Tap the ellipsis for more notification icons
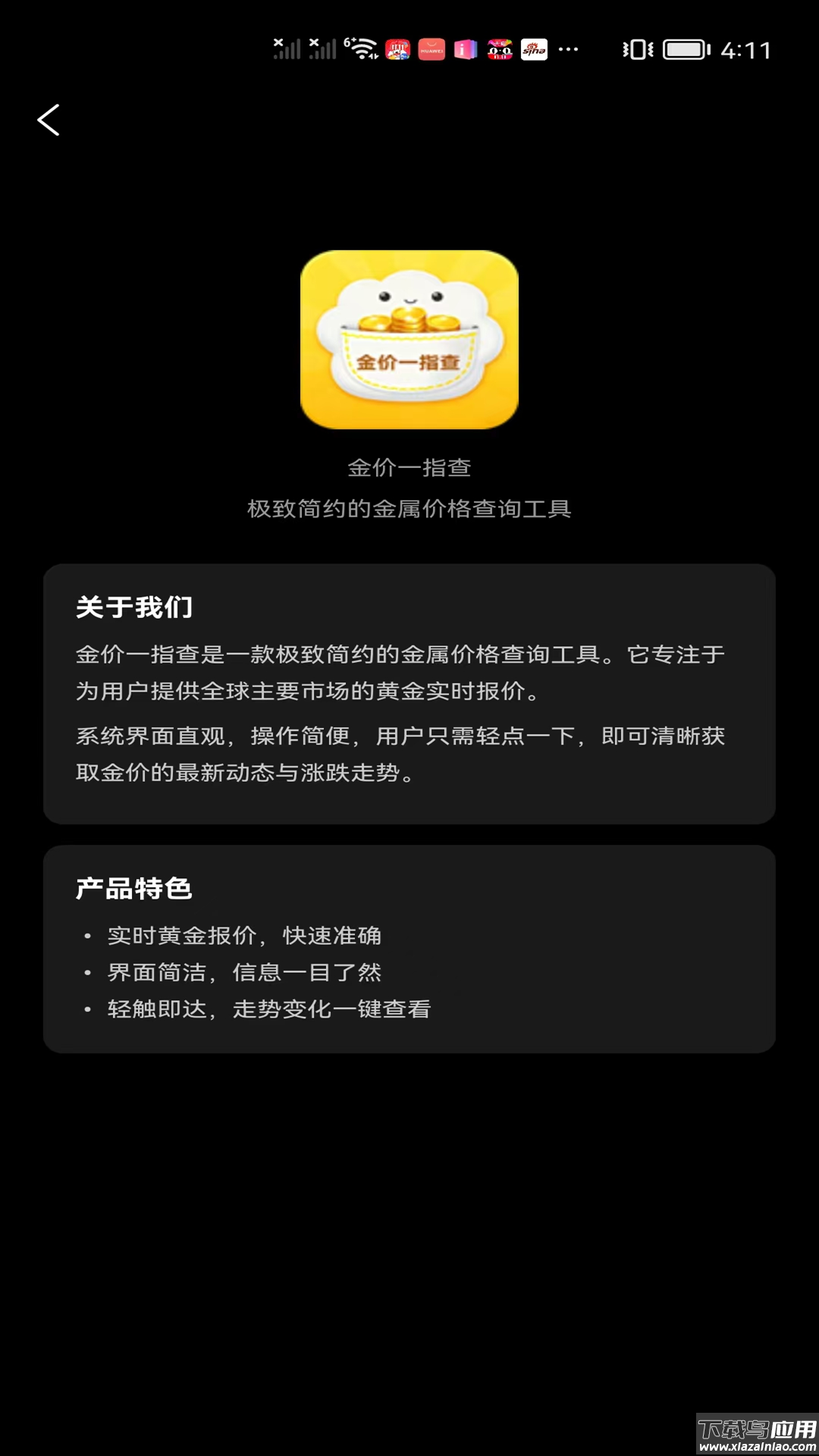 [x=567, y=51]
